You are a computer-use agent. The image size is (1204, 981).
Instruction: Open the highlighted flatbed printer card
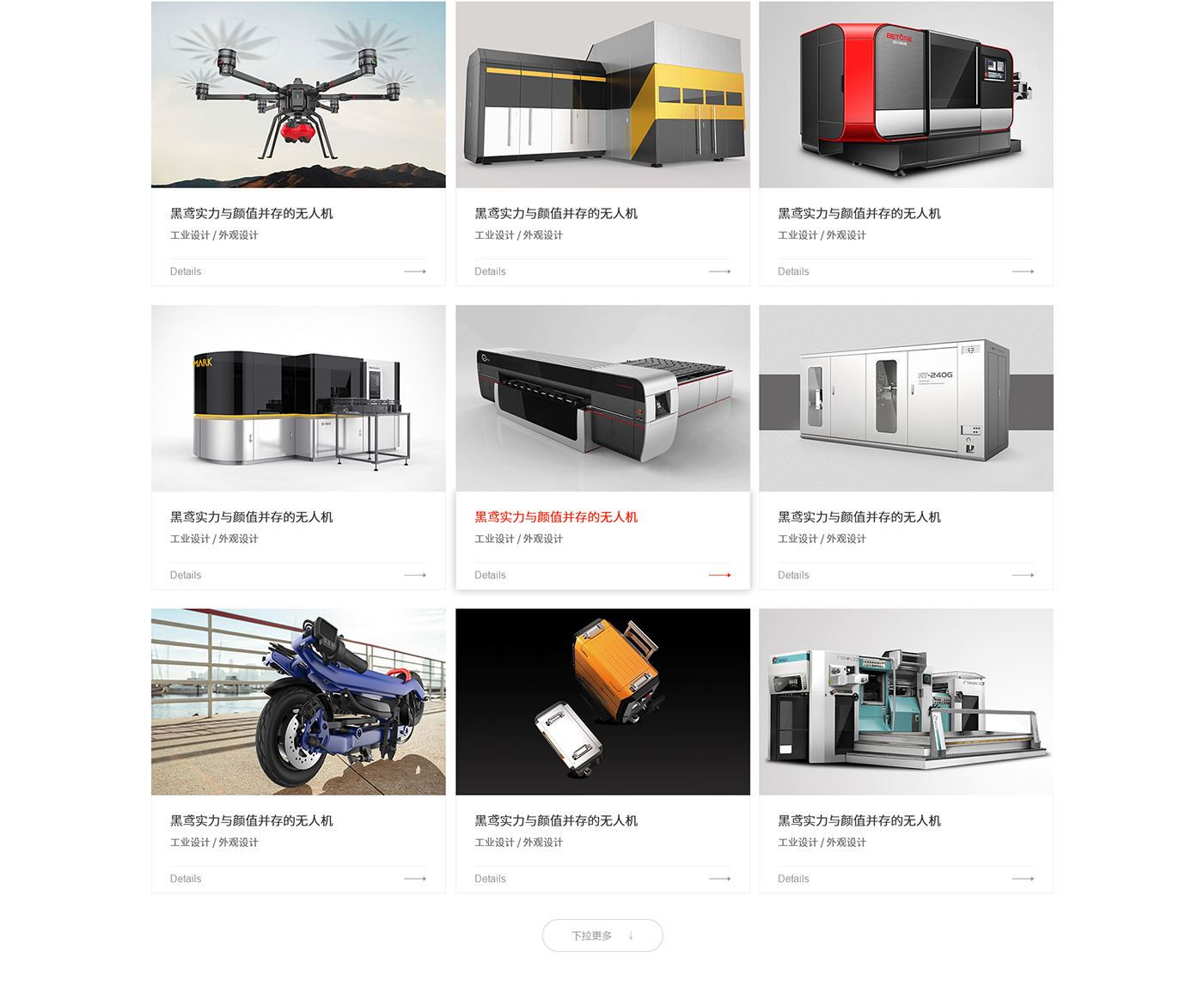pyautogui.click(x=602, y=399)
